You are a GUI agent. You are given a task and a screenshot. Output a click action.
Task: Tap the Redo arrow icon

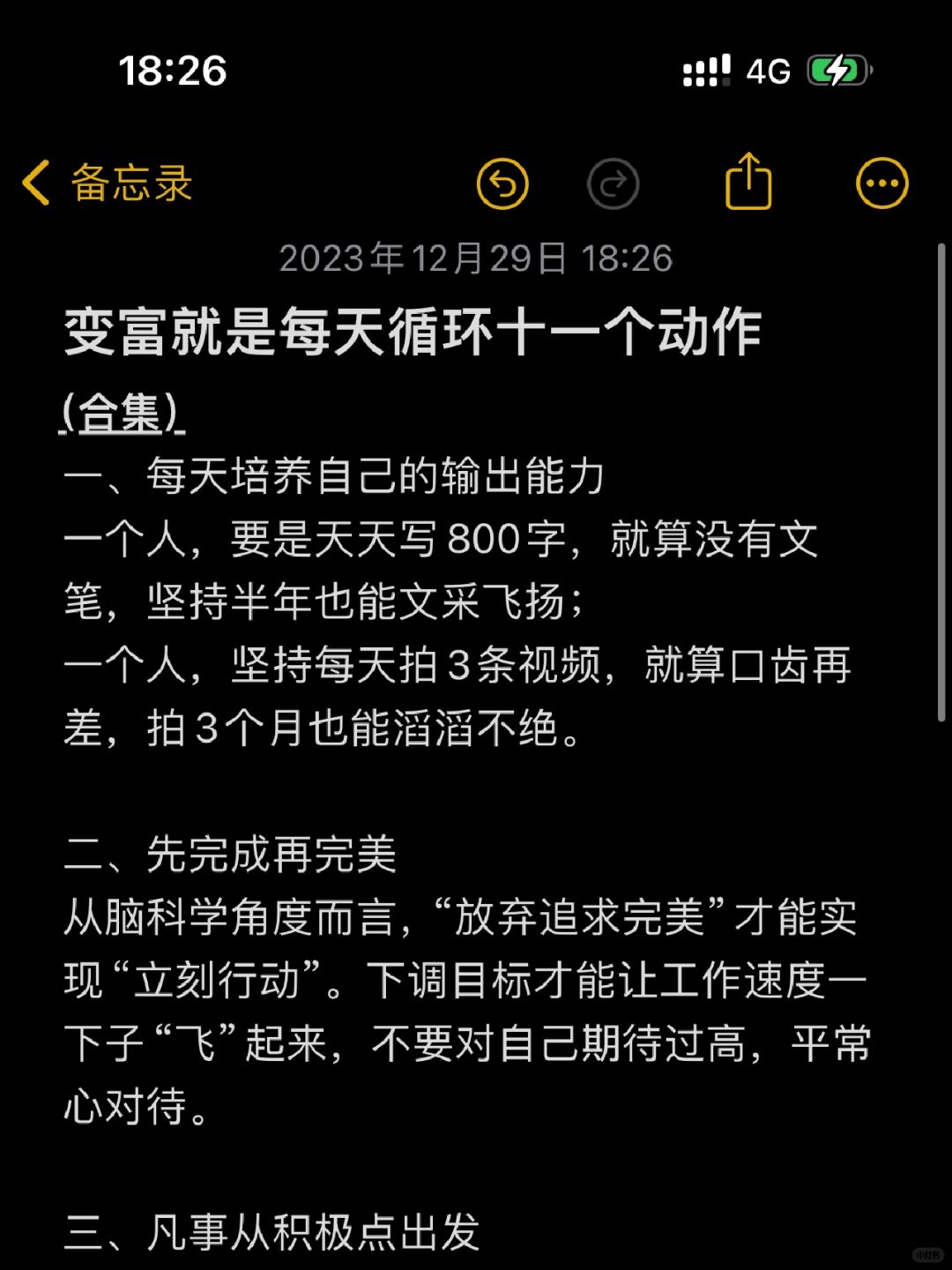pos(614,183)
